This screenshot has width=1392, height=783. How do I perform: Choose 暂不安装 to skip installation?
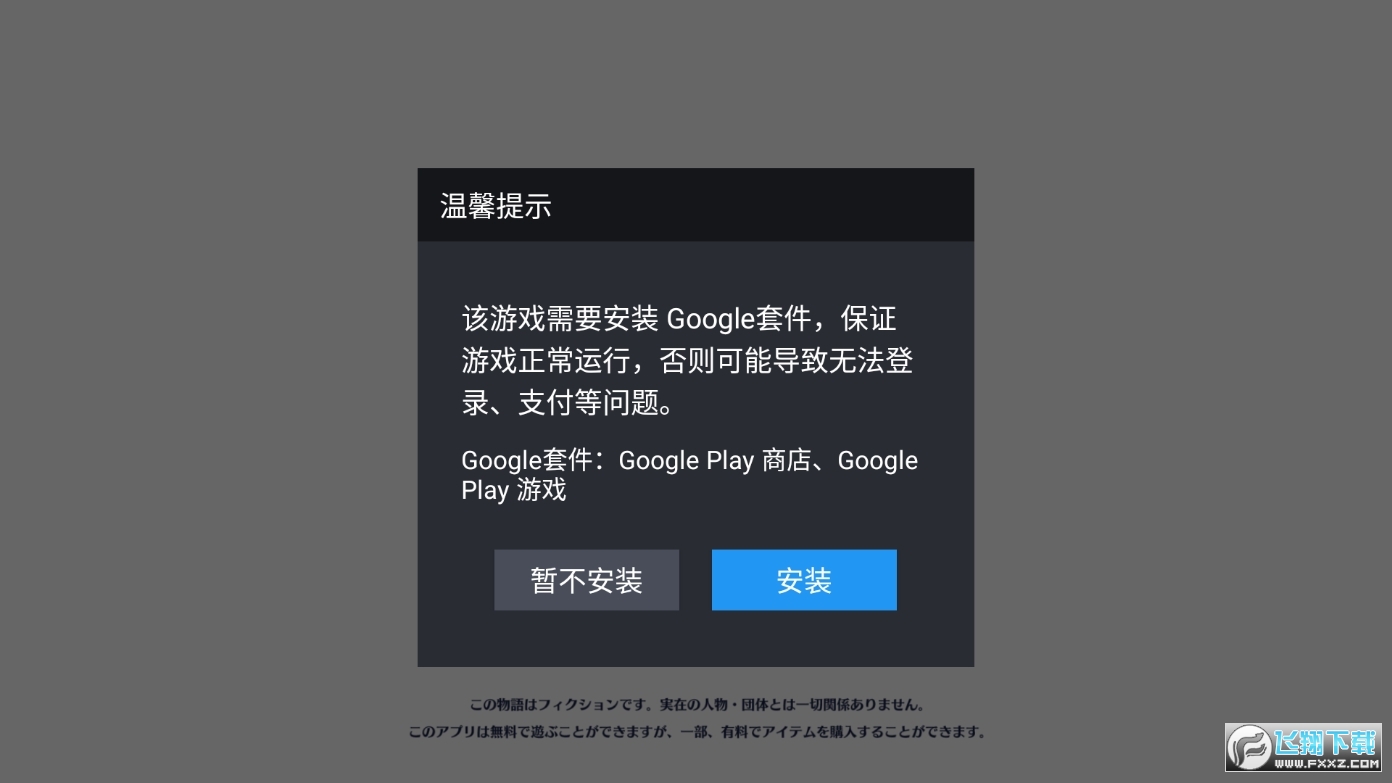[586, 580]
